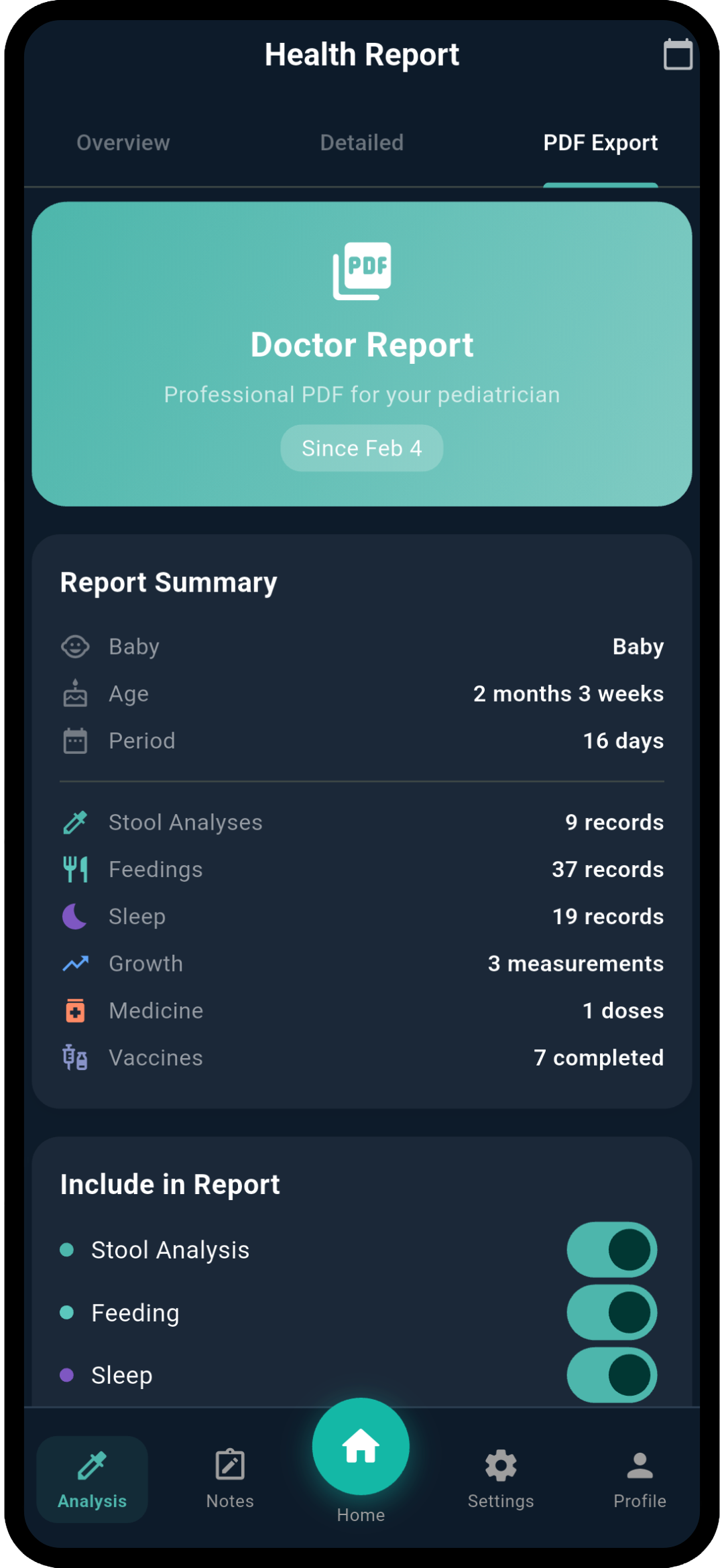The image size is (724, 1568).
Task: Open the Detailed tab
Action: pos(361,143)
